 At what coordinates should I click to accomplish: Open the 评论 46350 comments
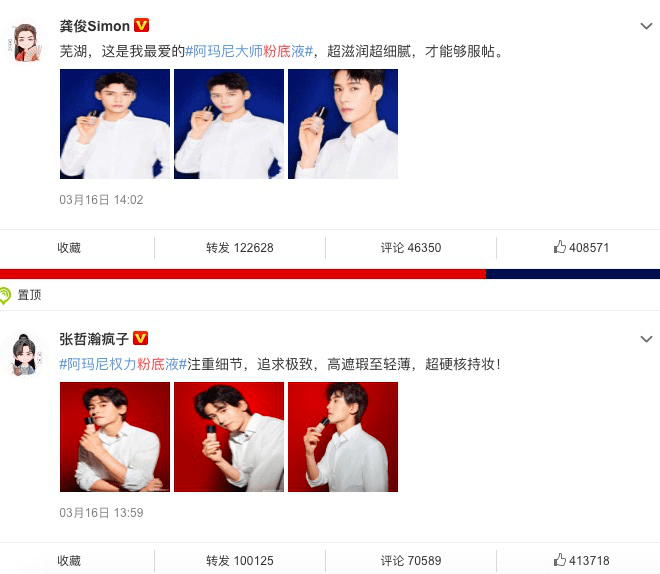point(411,248)
